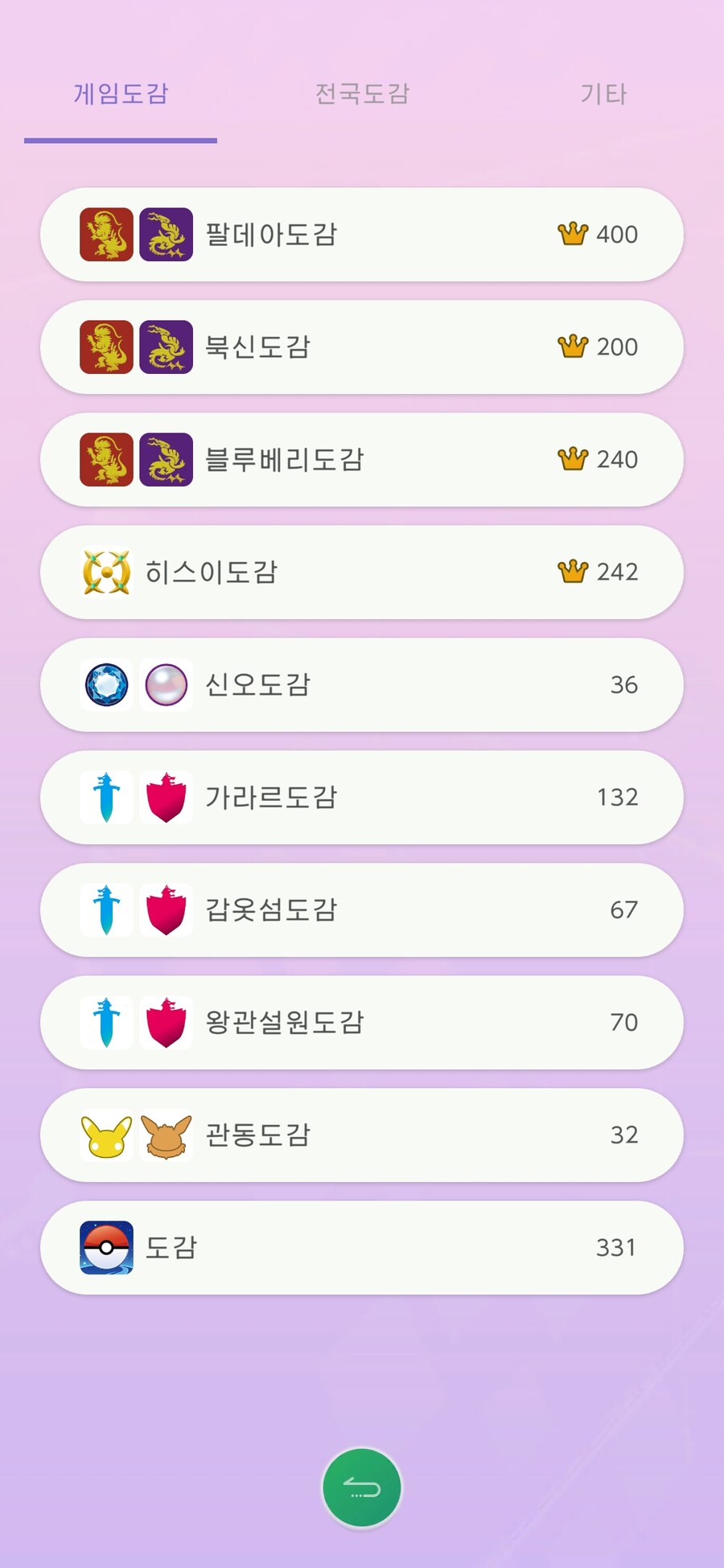
Task: Open the 갑옷섬도감 entry
Action: point(362,909)
